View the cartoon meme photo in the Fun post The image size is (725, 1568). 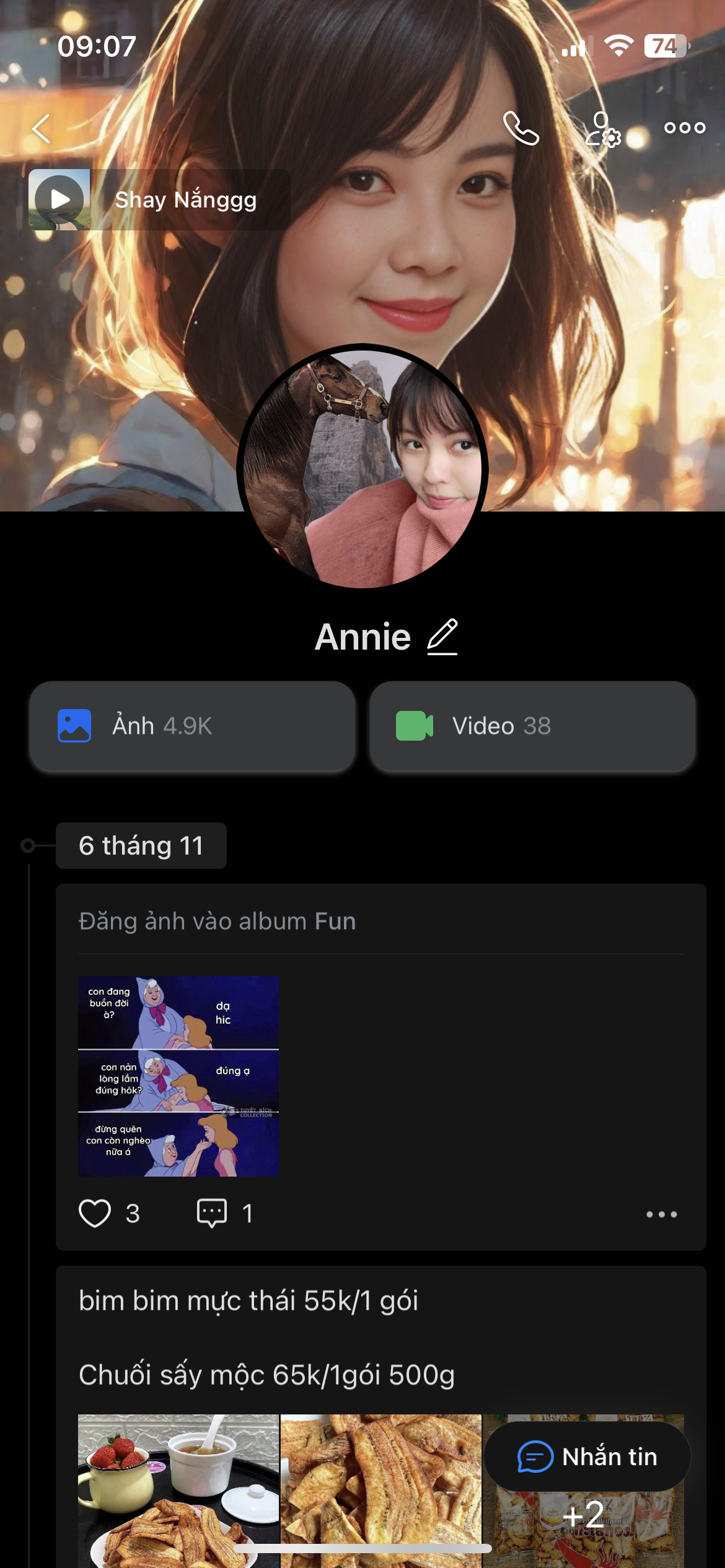(178, 1076)
